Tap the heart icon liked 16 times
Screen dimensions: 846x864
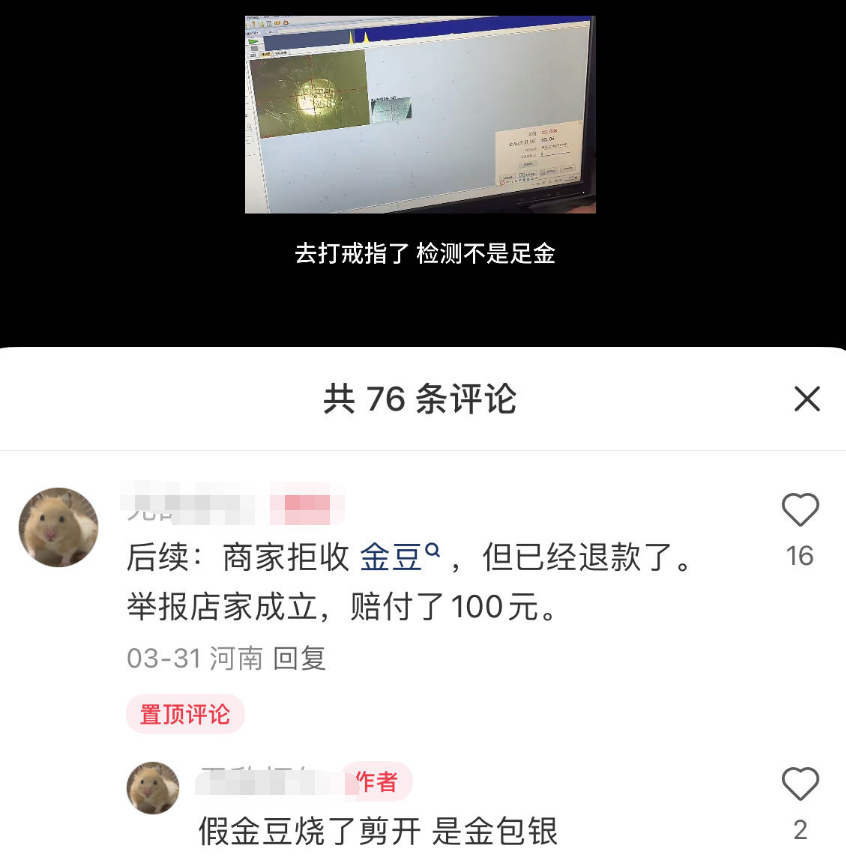800,510
